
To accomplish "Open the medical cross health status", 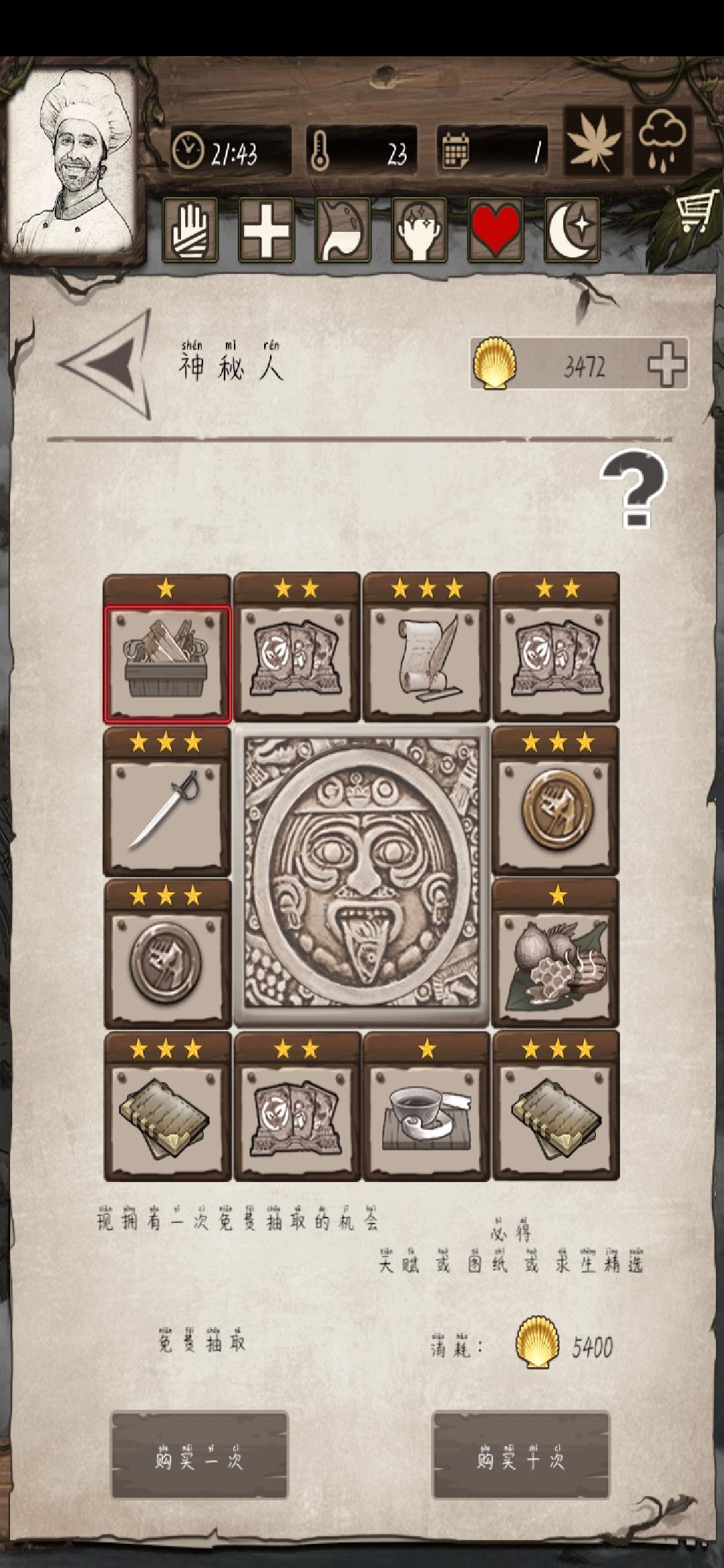I will pyautogui.click(x=267, y=230).
